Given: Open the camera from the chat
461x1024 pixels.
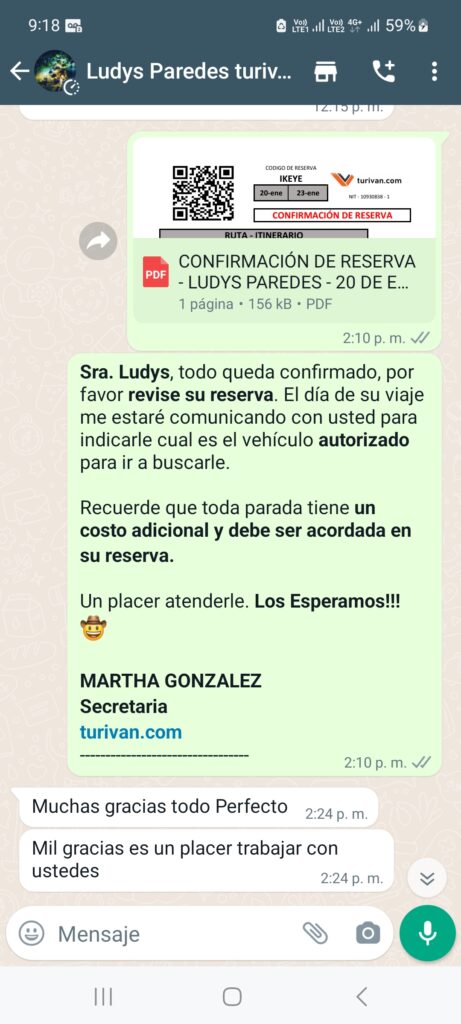Looking at the screenshot, I should click(x=368, y=933).
